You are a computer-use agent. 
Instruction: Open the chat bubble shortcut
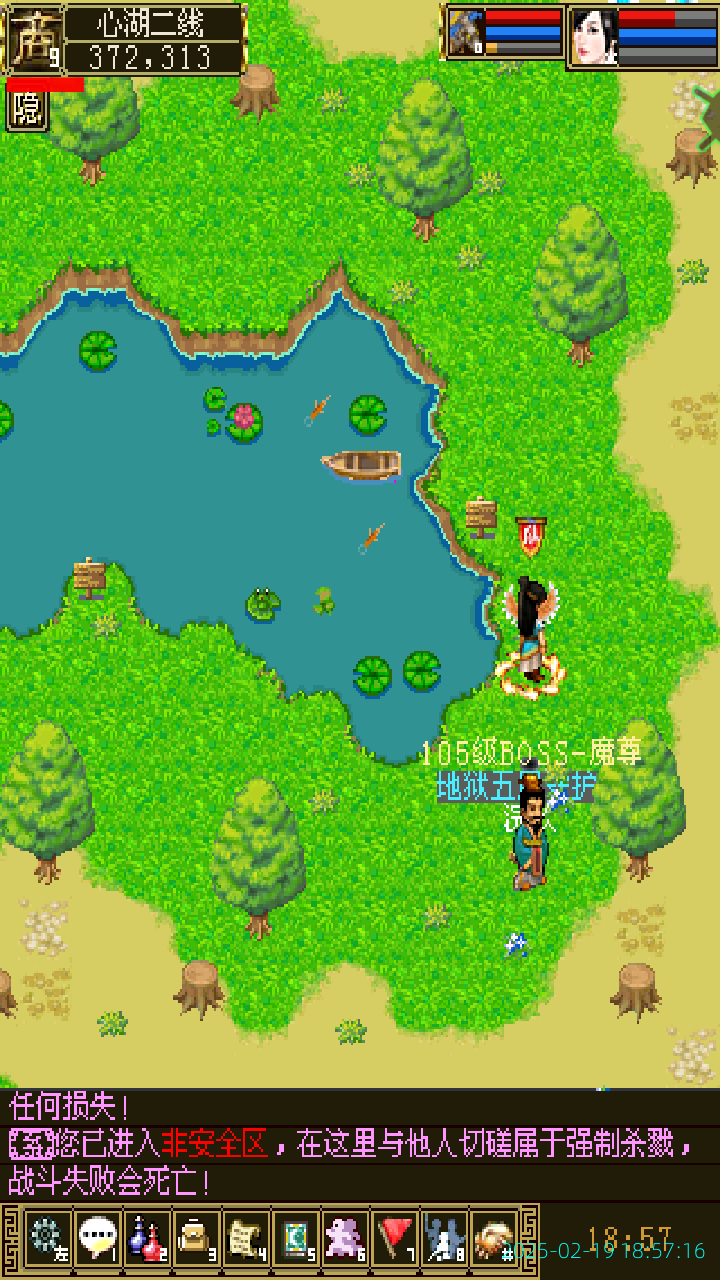(x=97, y=1238)
